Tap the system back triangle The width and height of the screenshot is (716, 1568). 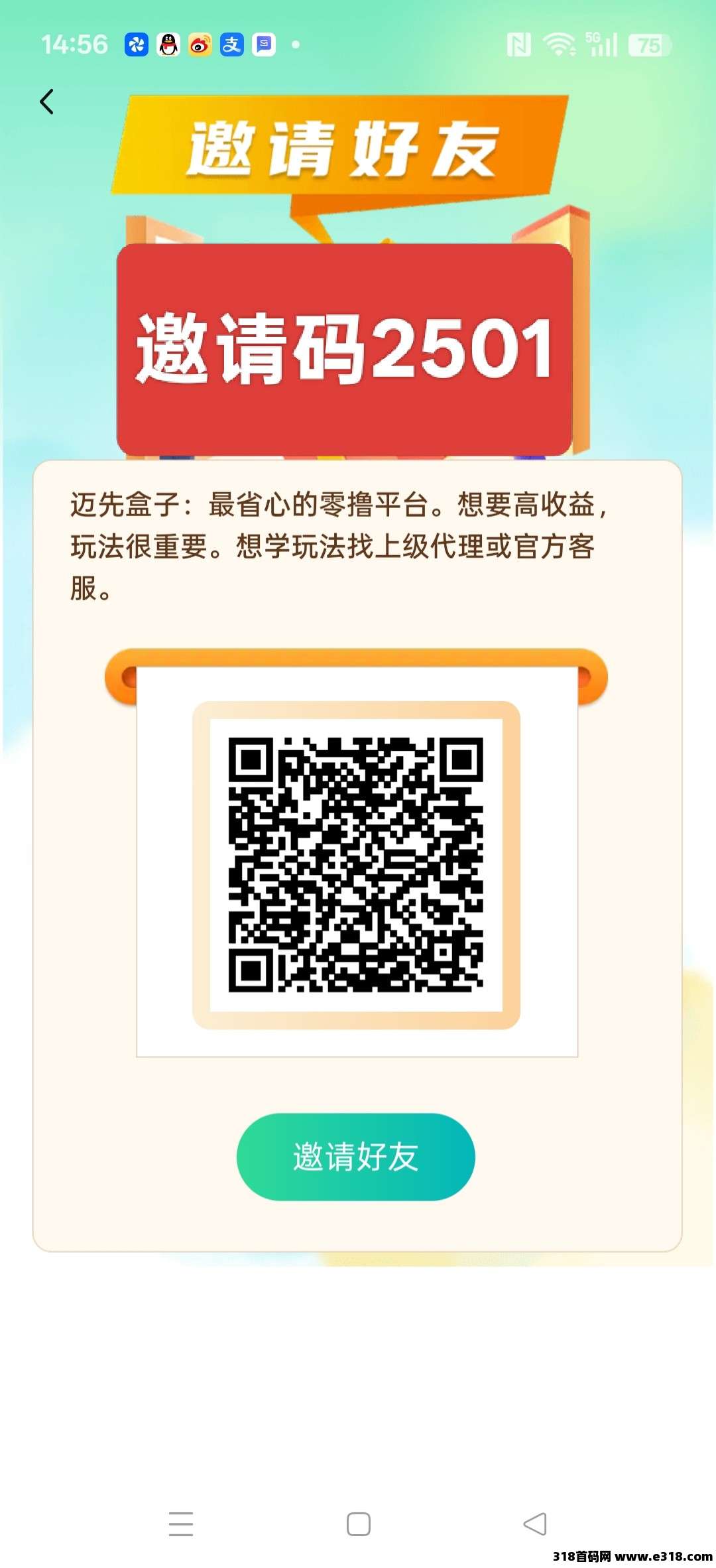(x=535, y=1524)
